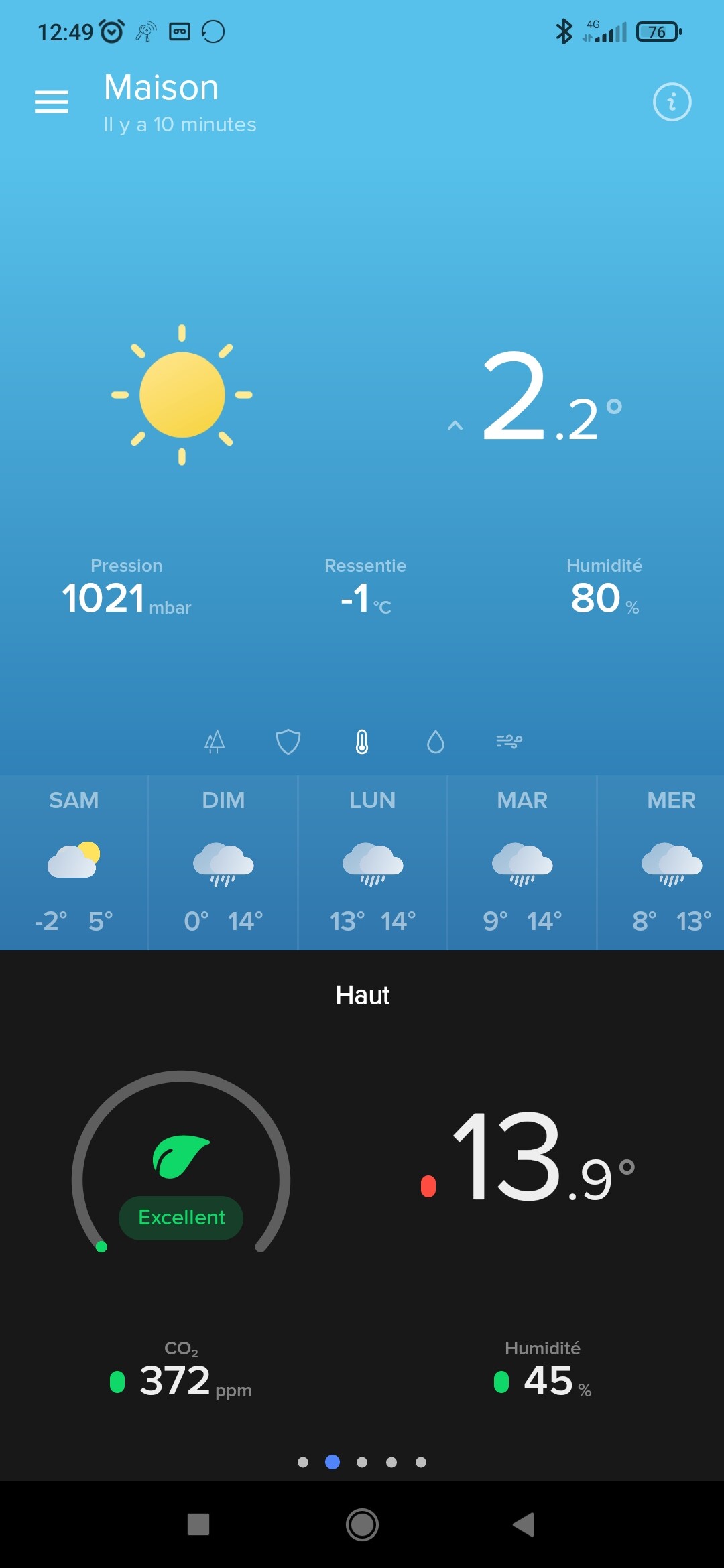The image size is (724, 1568).
Task: Open the hamburger drawer menu
Action: point(52,102)
